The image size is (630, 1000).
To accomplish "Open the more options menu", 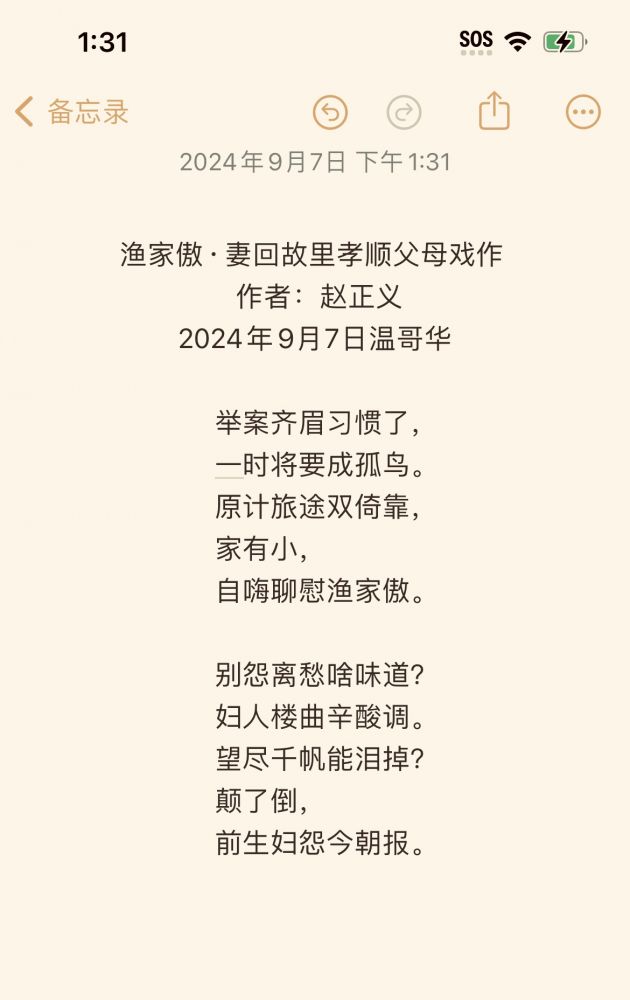I will (x=583, y=112).
